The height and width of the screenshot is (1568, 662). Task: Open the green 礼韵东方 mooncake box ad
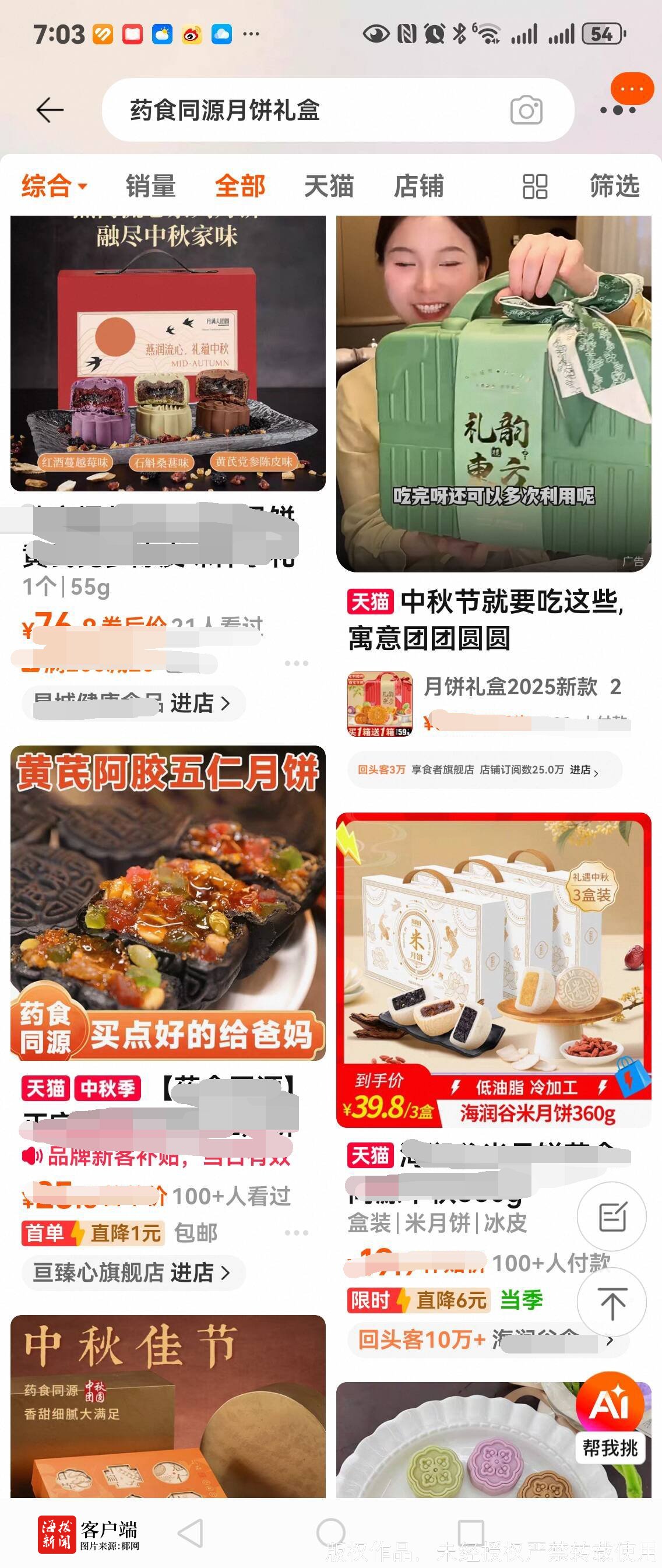494,393
